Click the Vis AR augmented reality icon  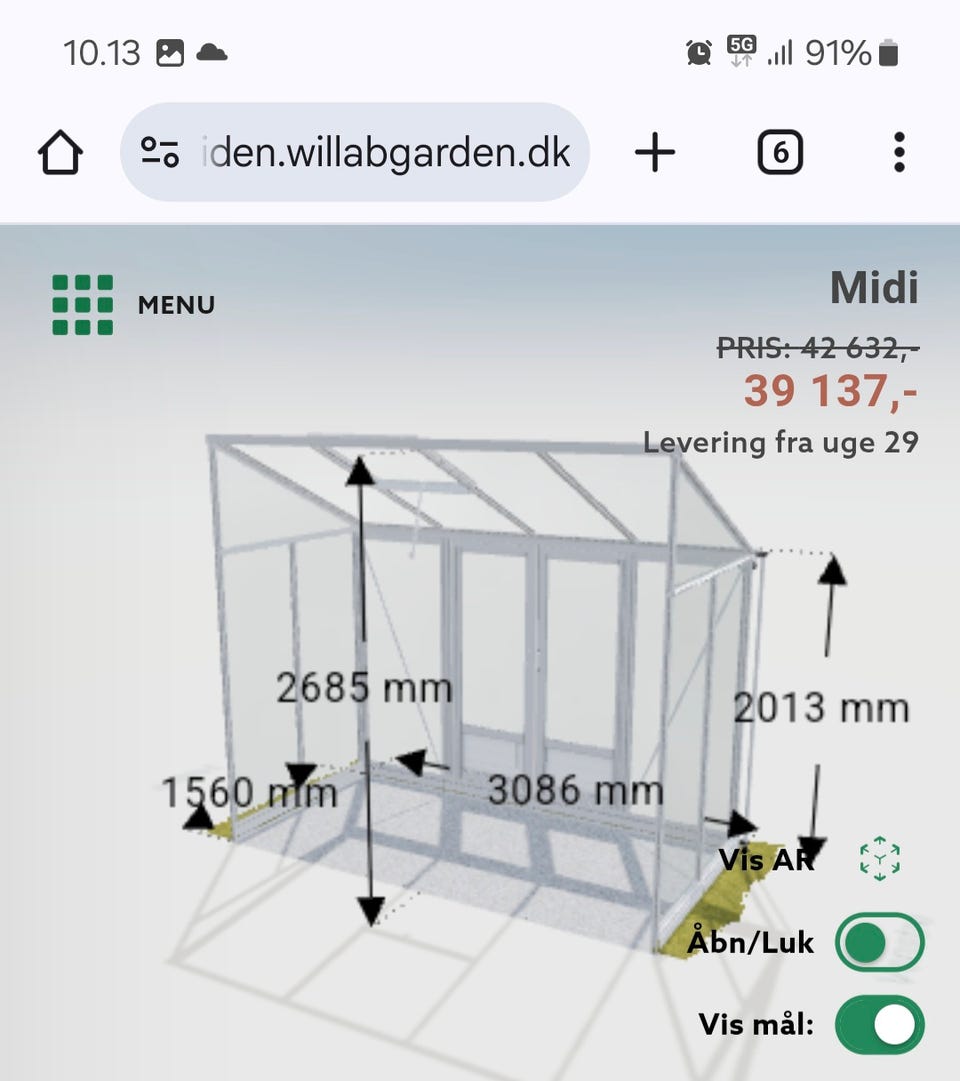878,858
